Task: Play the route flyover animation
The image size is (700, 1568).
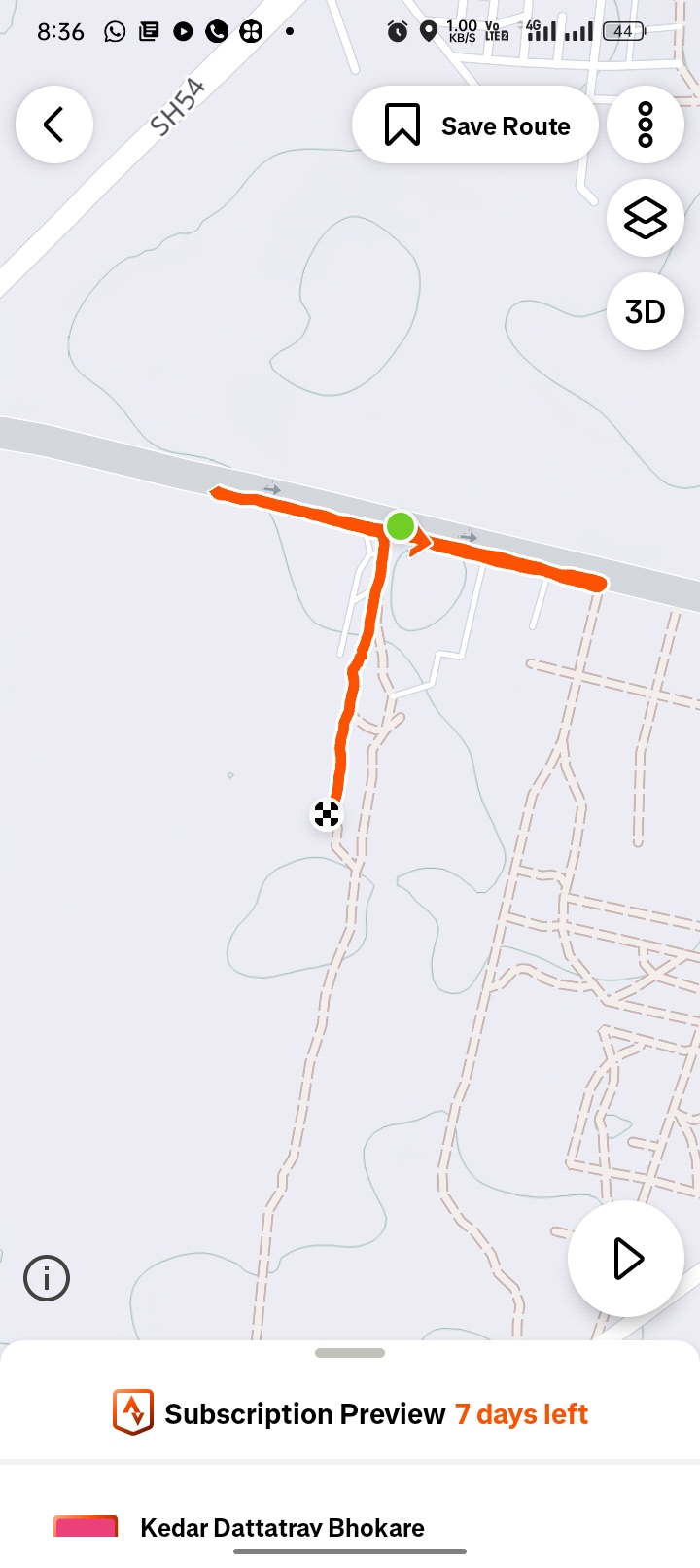Action: [627, 1259]
